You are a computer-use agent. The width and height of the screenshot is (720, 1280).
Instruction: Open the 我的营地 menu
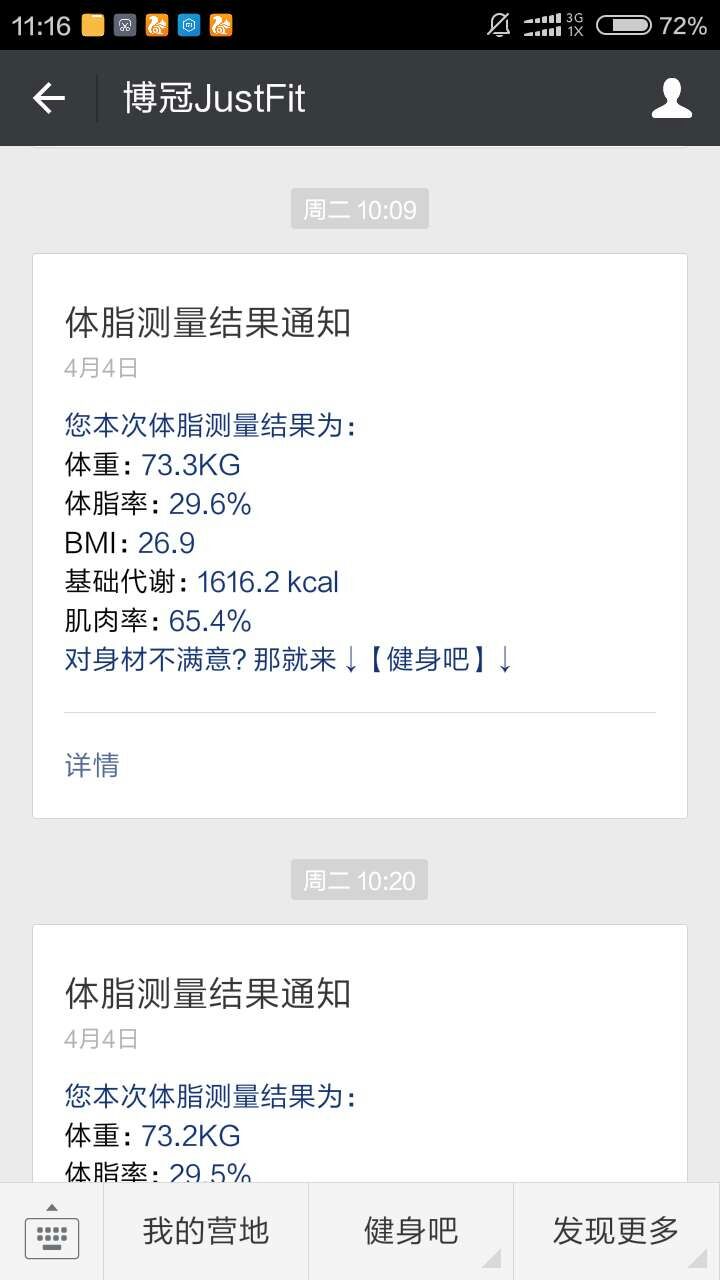(x=206, y=1231)
